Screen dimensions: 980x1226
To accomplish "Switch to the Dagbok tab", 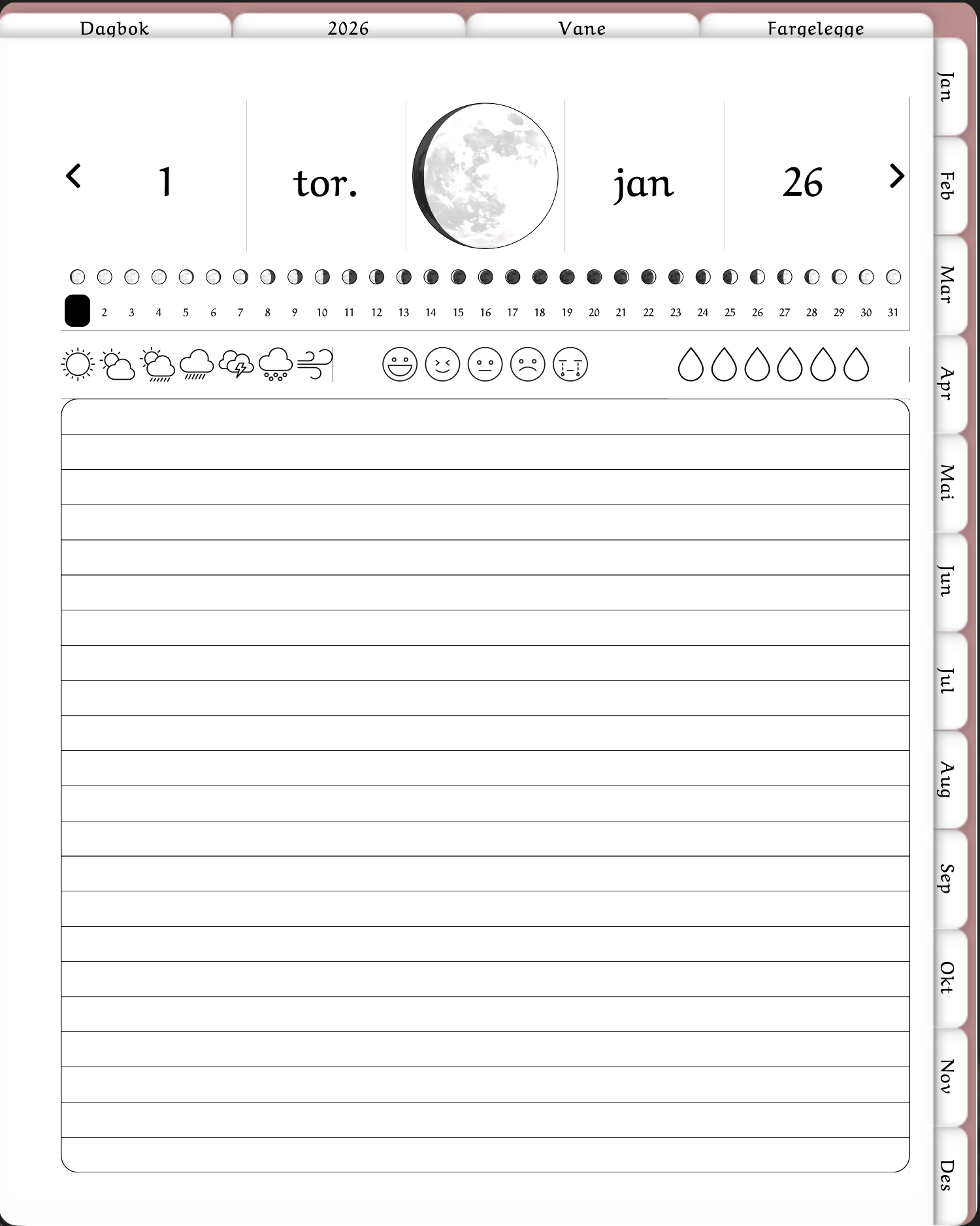I will [x=115, y=28].
